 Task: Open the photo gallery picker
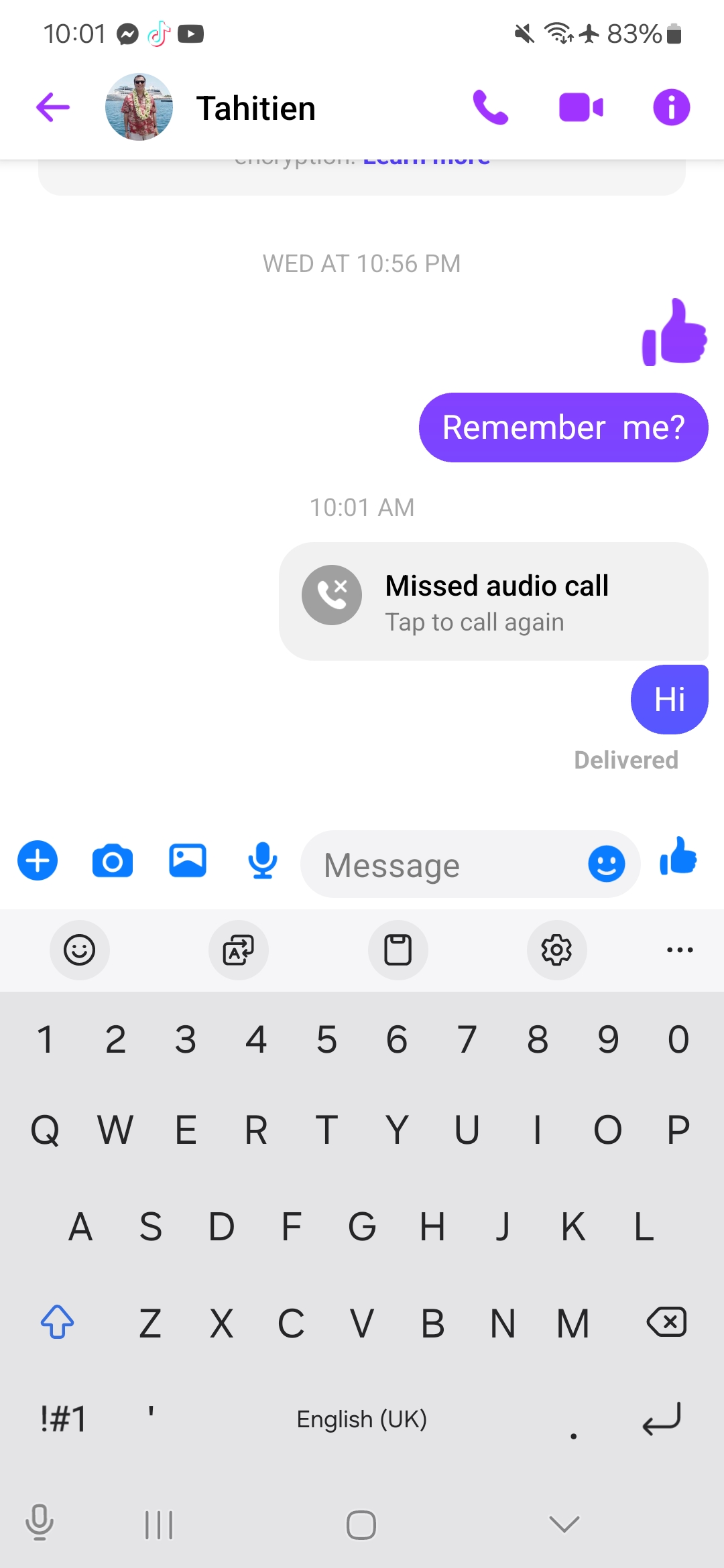188,861
